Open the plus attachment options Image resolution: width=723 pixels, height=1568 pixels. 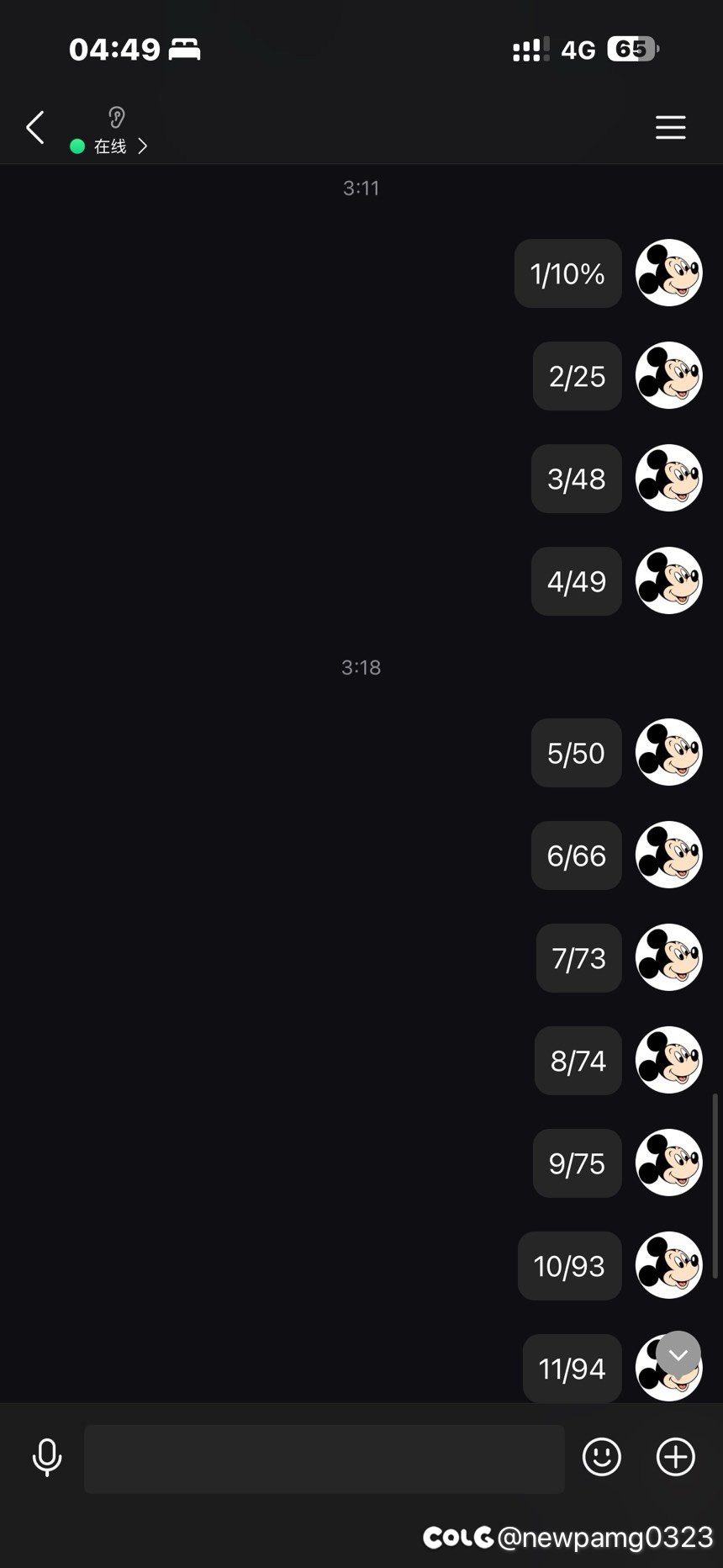pos(676,1457)
